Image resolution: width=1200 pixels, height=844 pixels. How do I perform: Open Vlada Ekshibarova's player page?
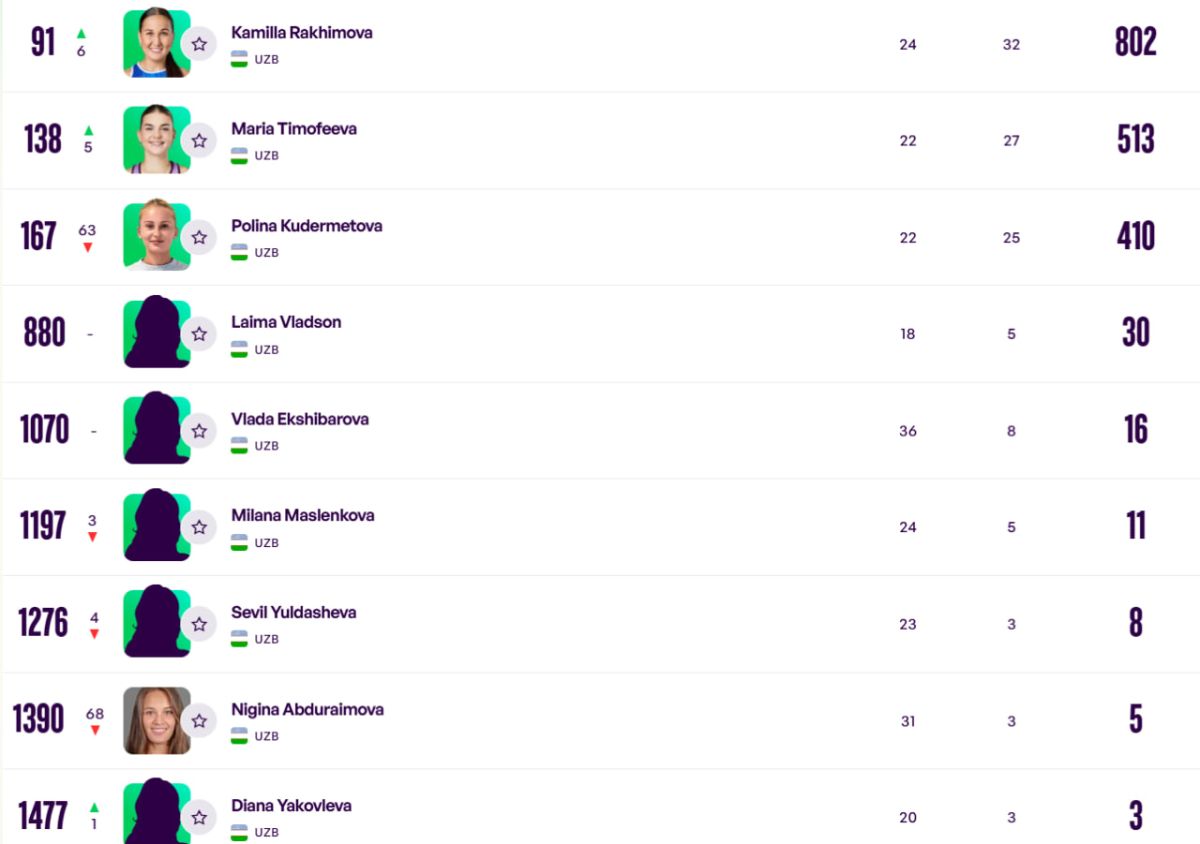(299, 419)
